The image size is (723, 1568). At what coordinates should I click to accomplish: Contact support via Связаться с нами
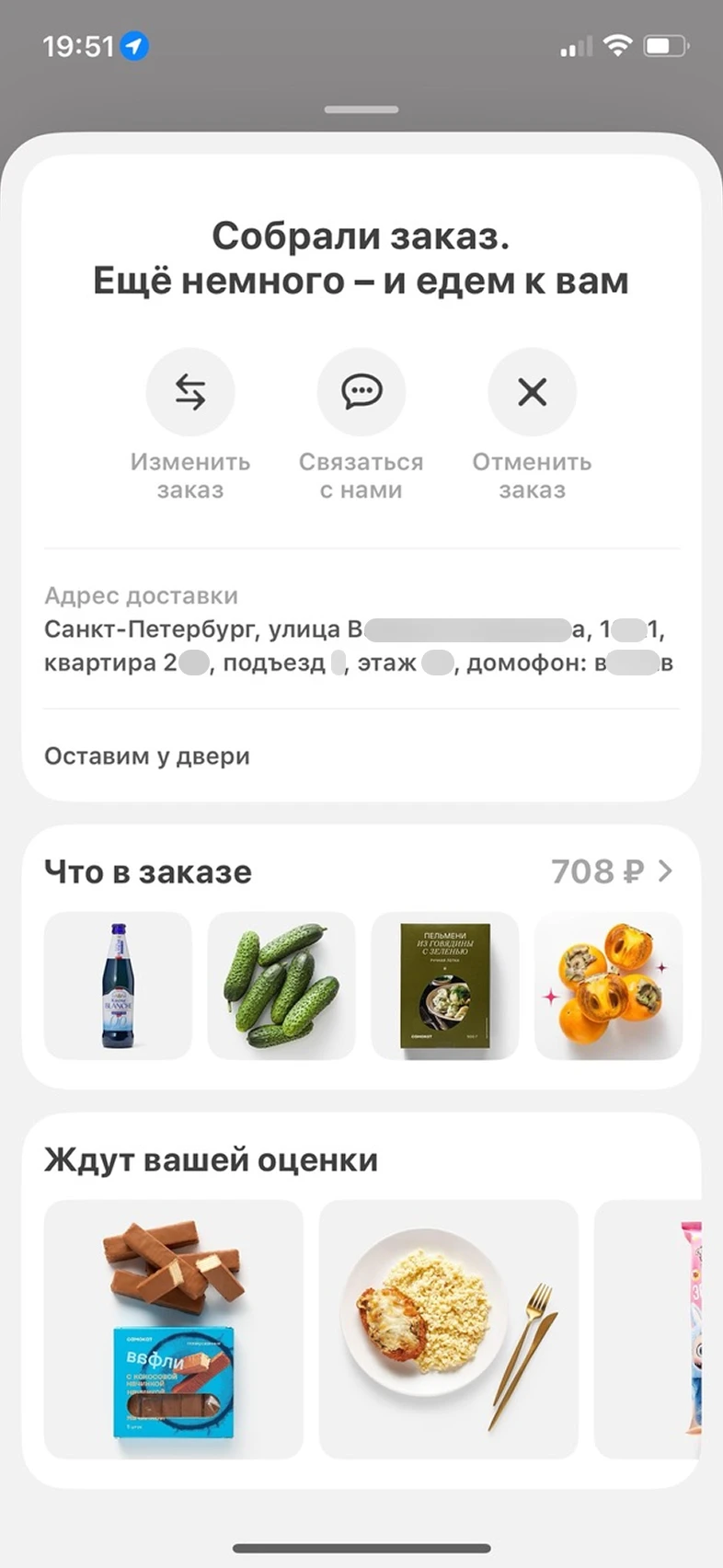[x=361, y=393]
